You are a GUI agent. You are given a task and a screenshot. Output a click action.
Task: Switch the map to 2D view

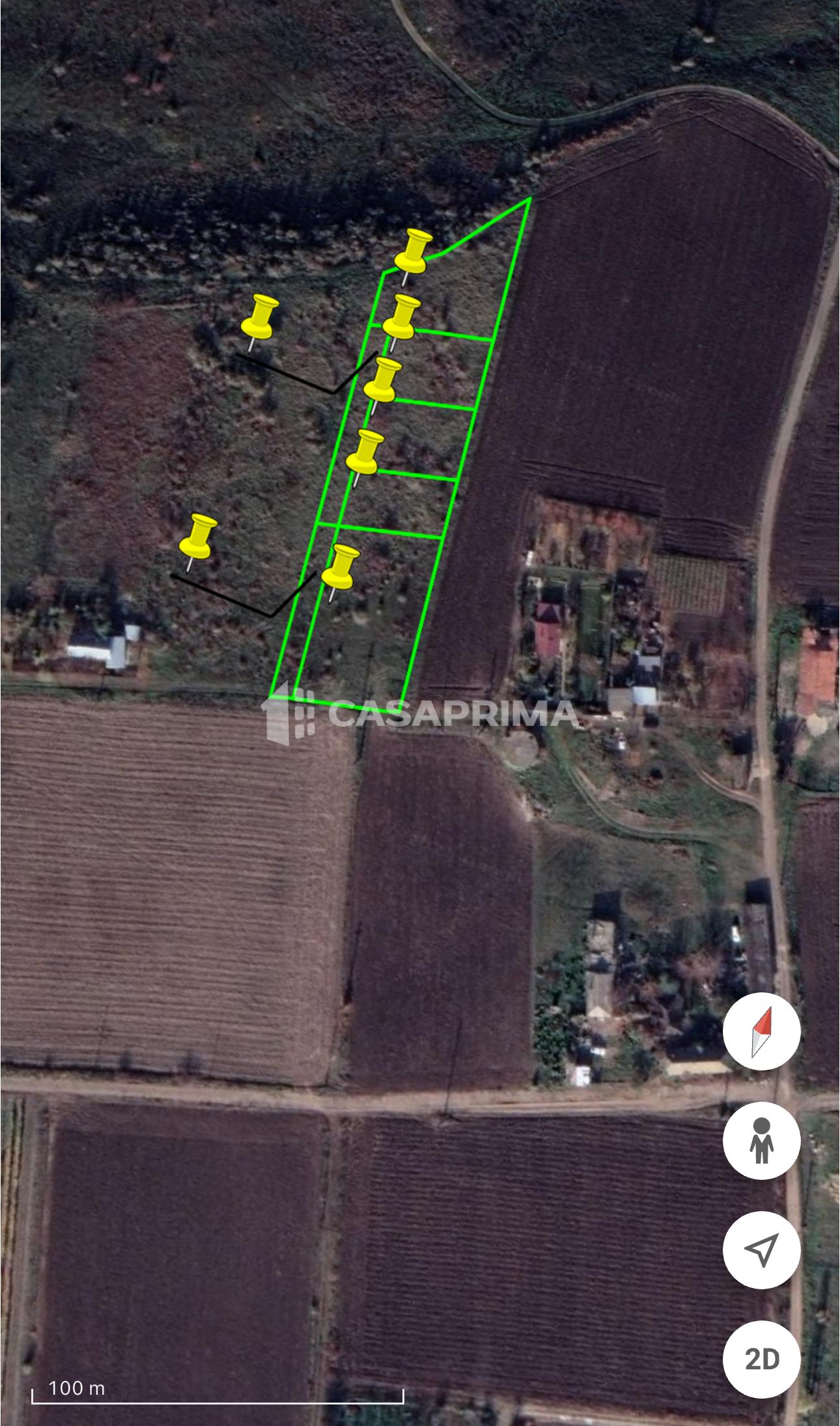[x=761, y=1359]
